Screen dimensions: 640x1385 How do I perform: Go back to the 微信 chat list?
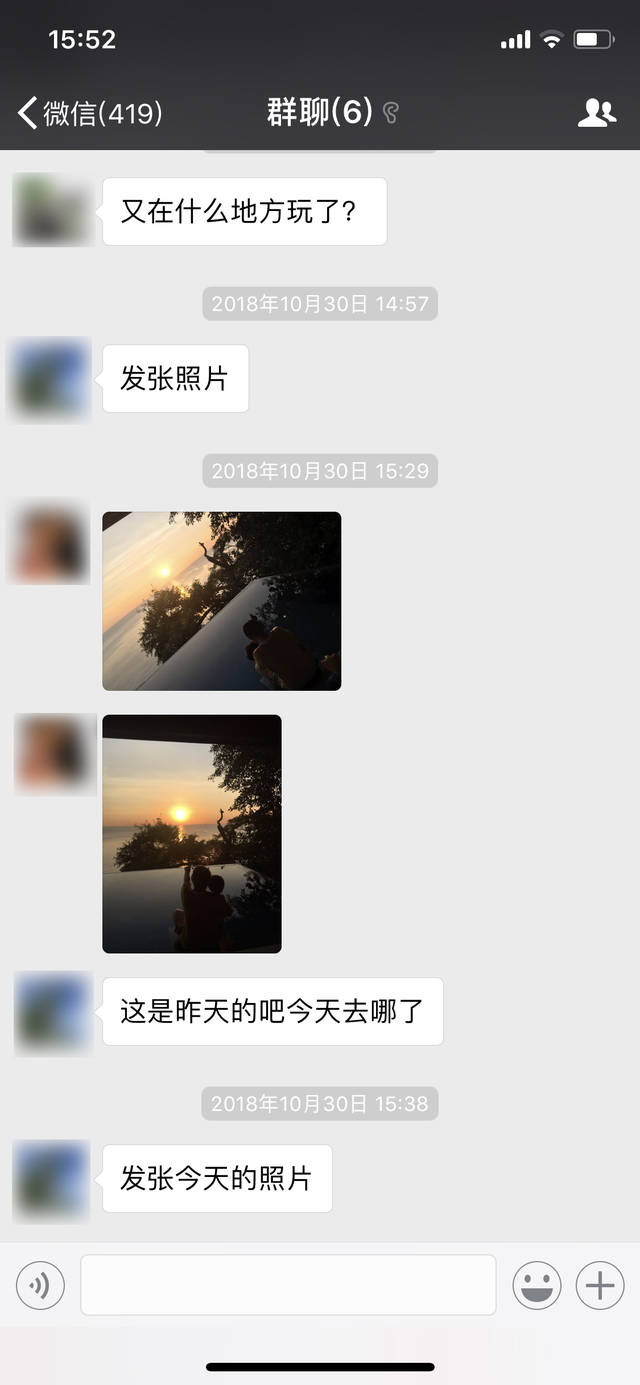[x=88, y=113]
